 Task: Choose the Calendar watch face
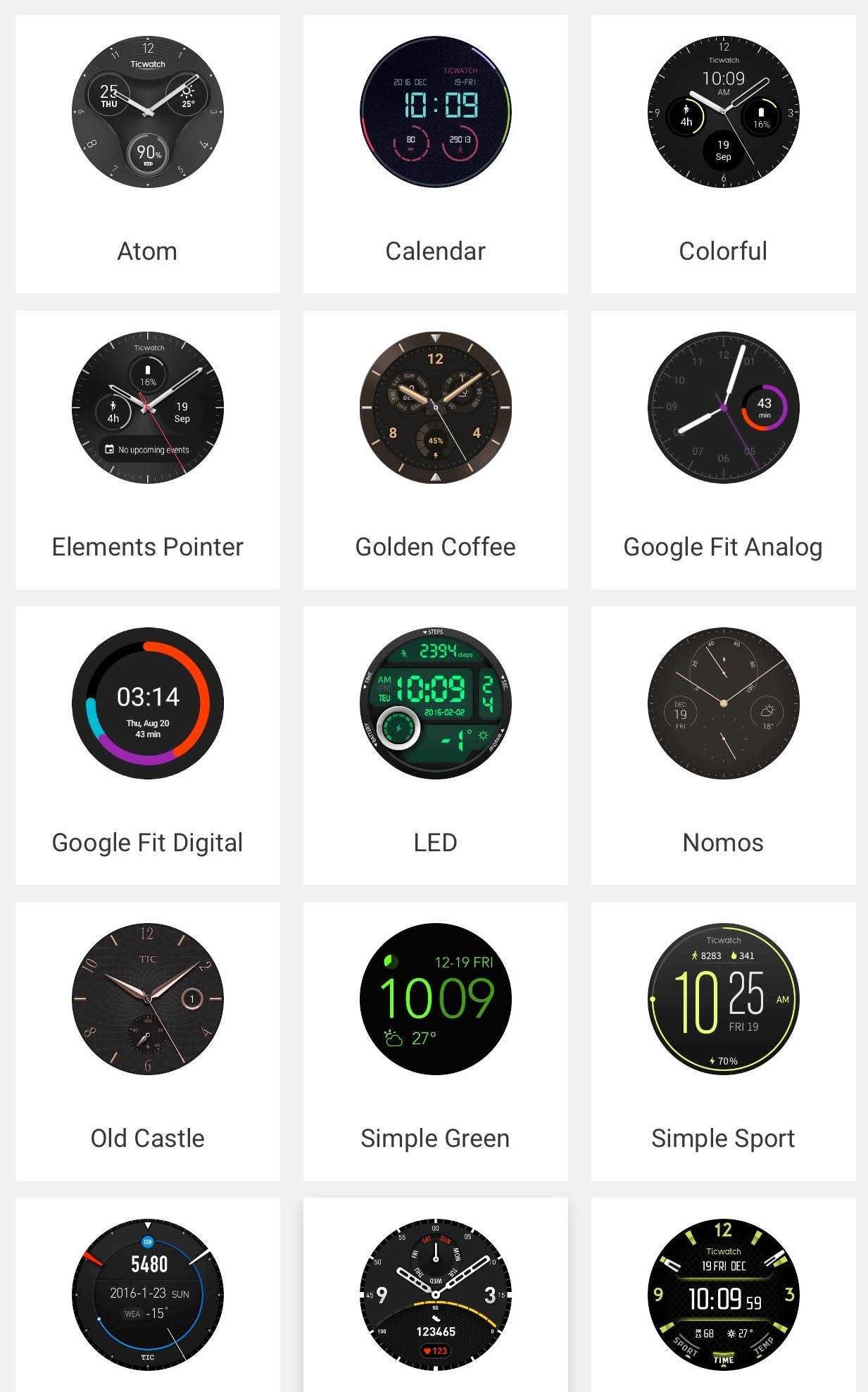pos(436,154)
